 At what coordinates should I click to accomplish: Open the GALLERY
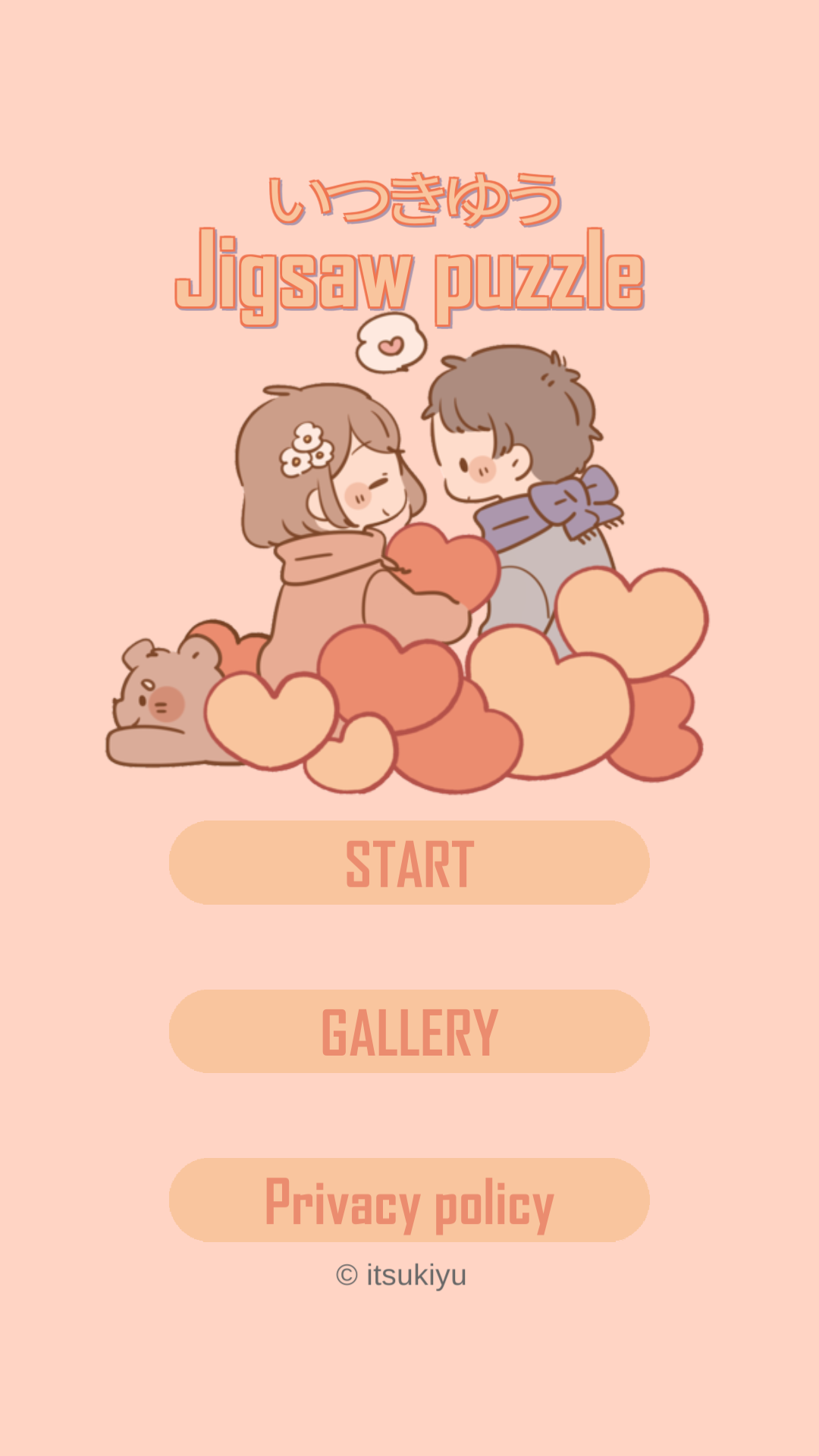pos(409,1031)
